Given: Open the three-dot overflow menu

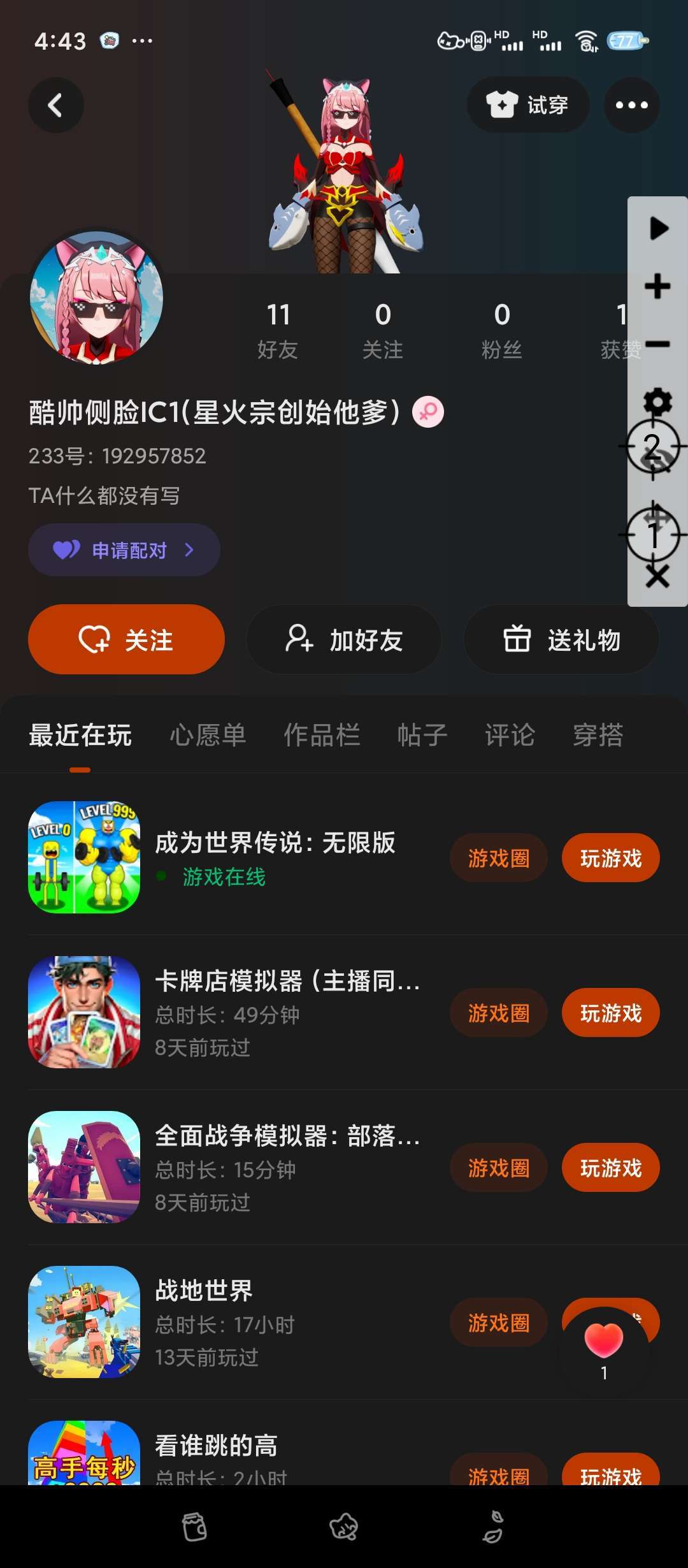Looking at the screenshot, I should click(x=631, y=105).
